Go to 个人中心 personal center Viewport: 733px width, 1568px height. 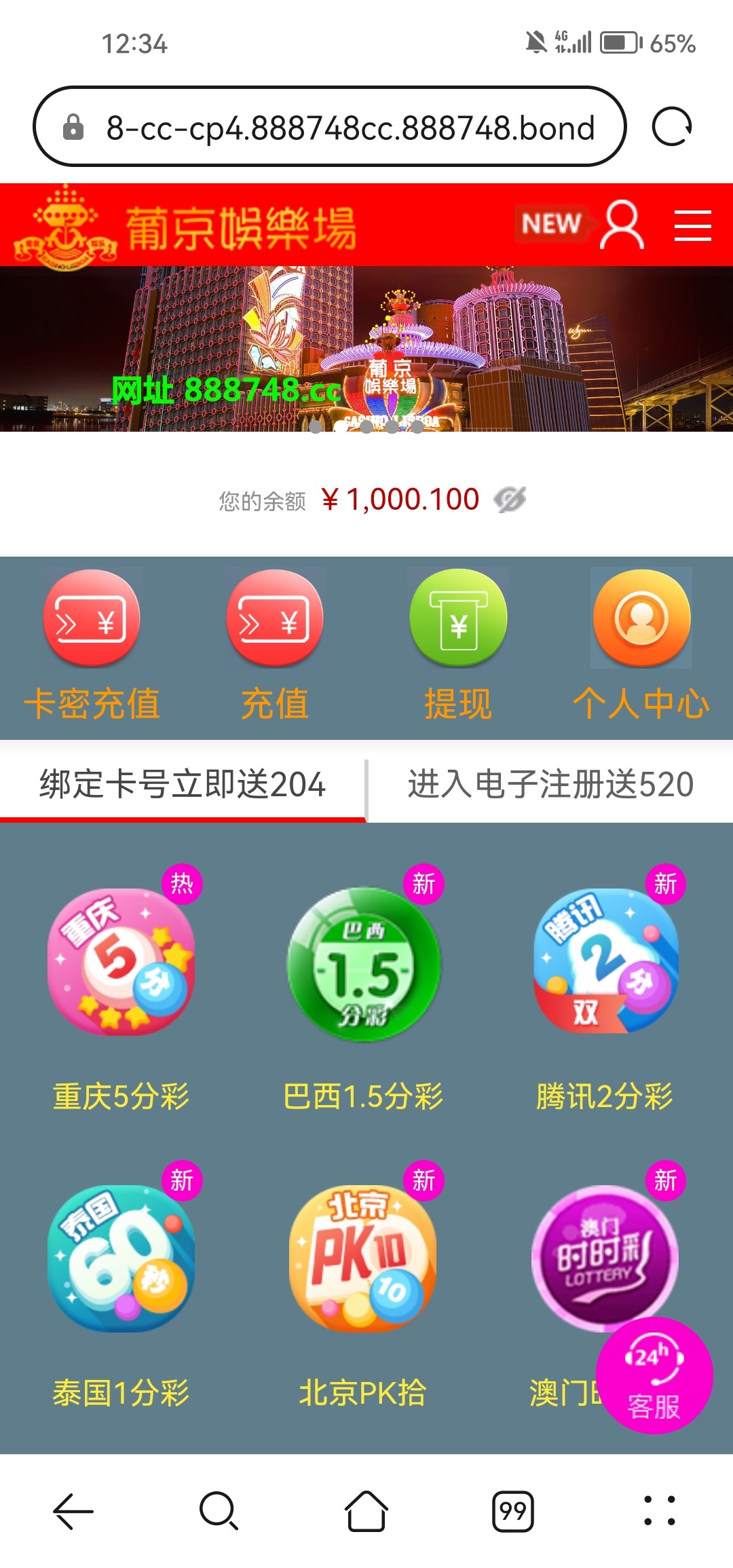(x=641, y=645)
